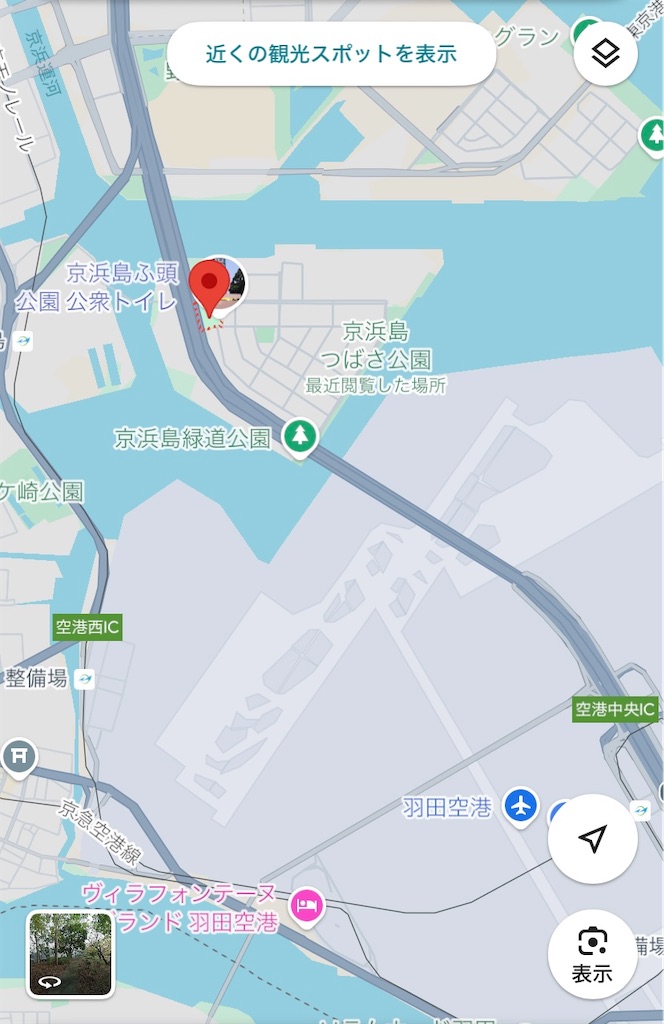Center map on my location

point(593,839)
